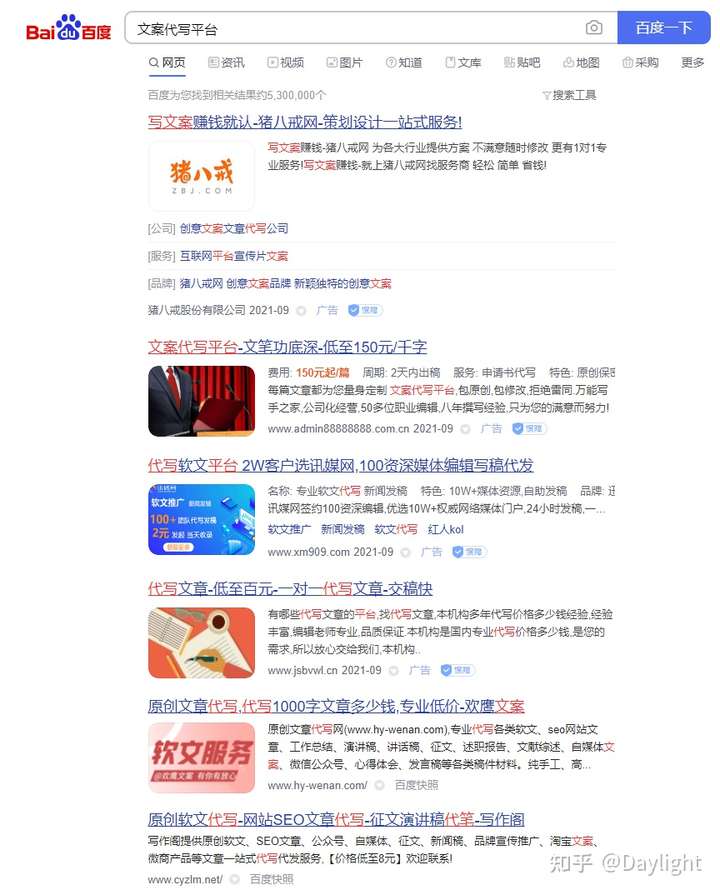Switch to the 文库 tab
Viewport: 720px width, 895px height.
tap(462, 62)
